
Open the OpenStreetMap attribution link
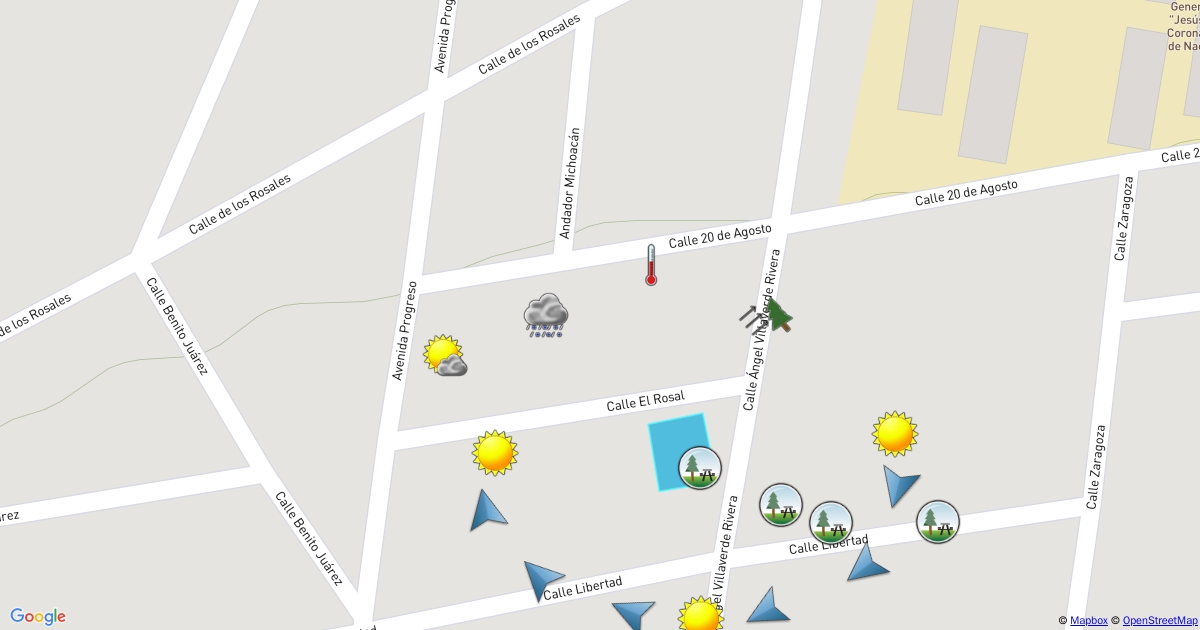(1160, 621)
